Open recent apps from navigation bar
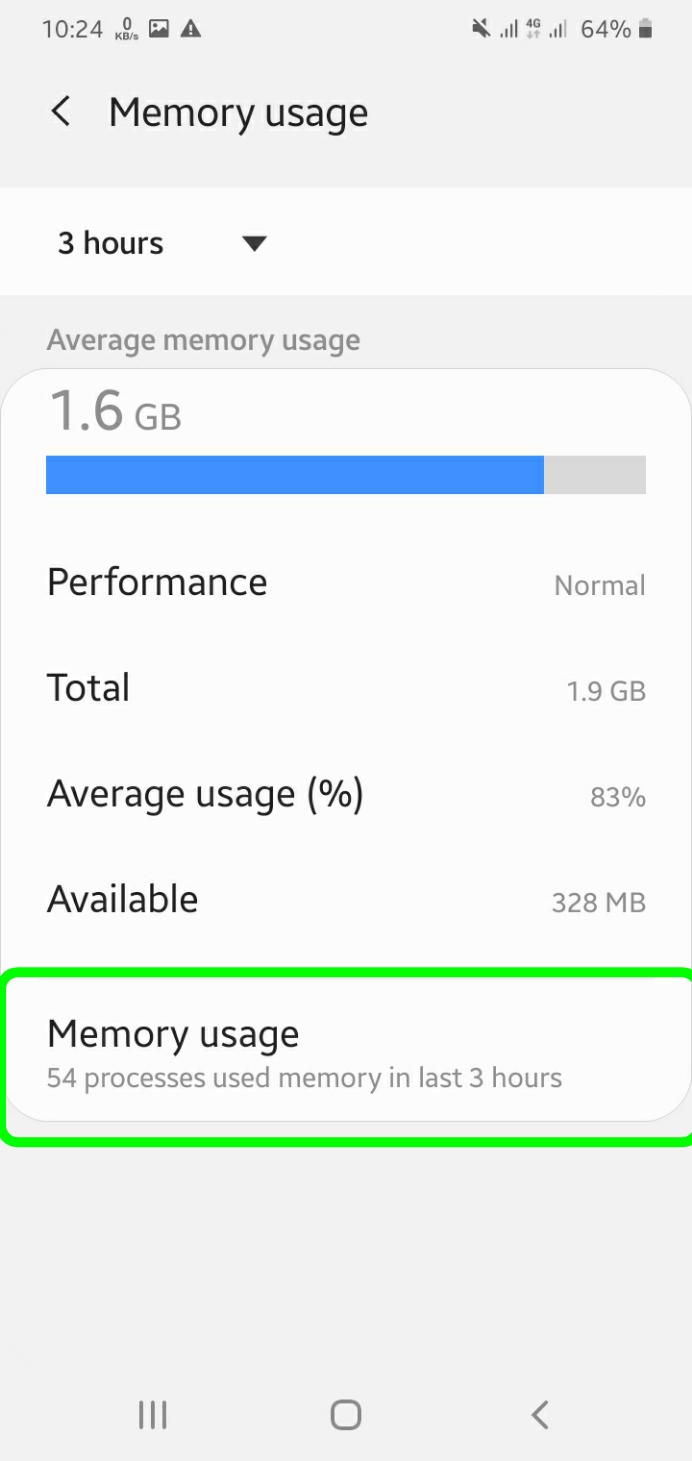 [x=152, y=1414]
